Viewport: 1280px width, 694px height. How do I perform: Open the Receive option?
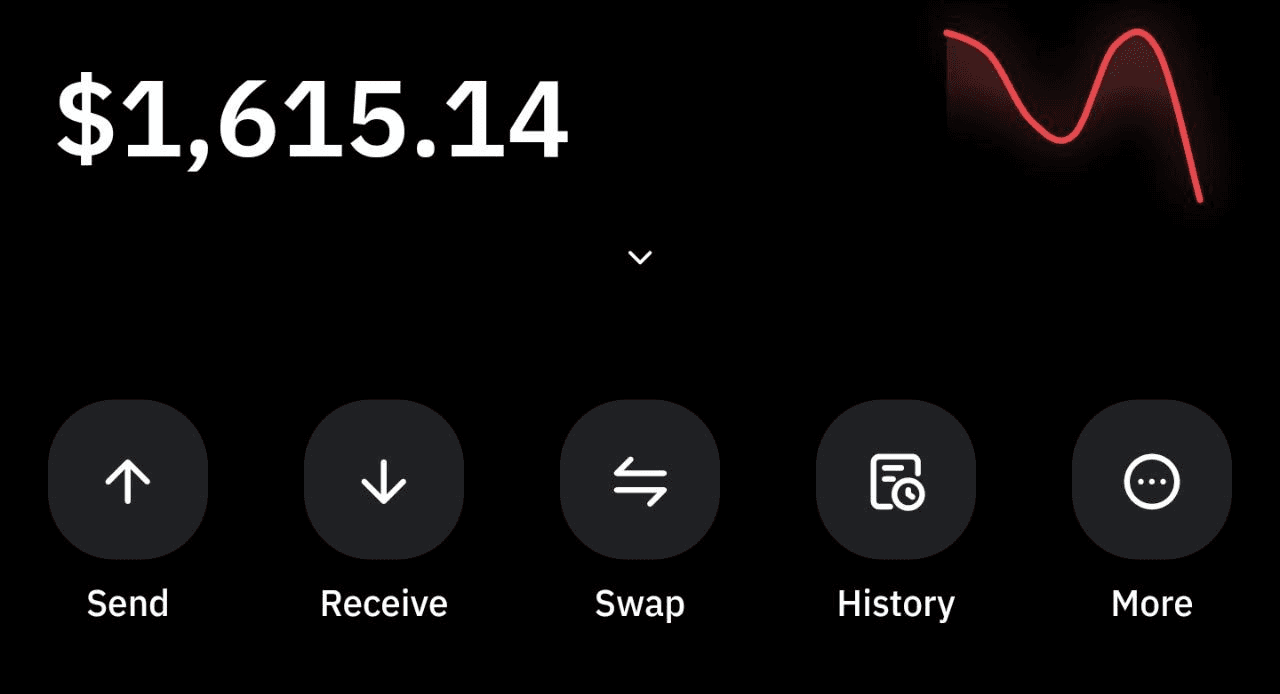click(384, 481)
